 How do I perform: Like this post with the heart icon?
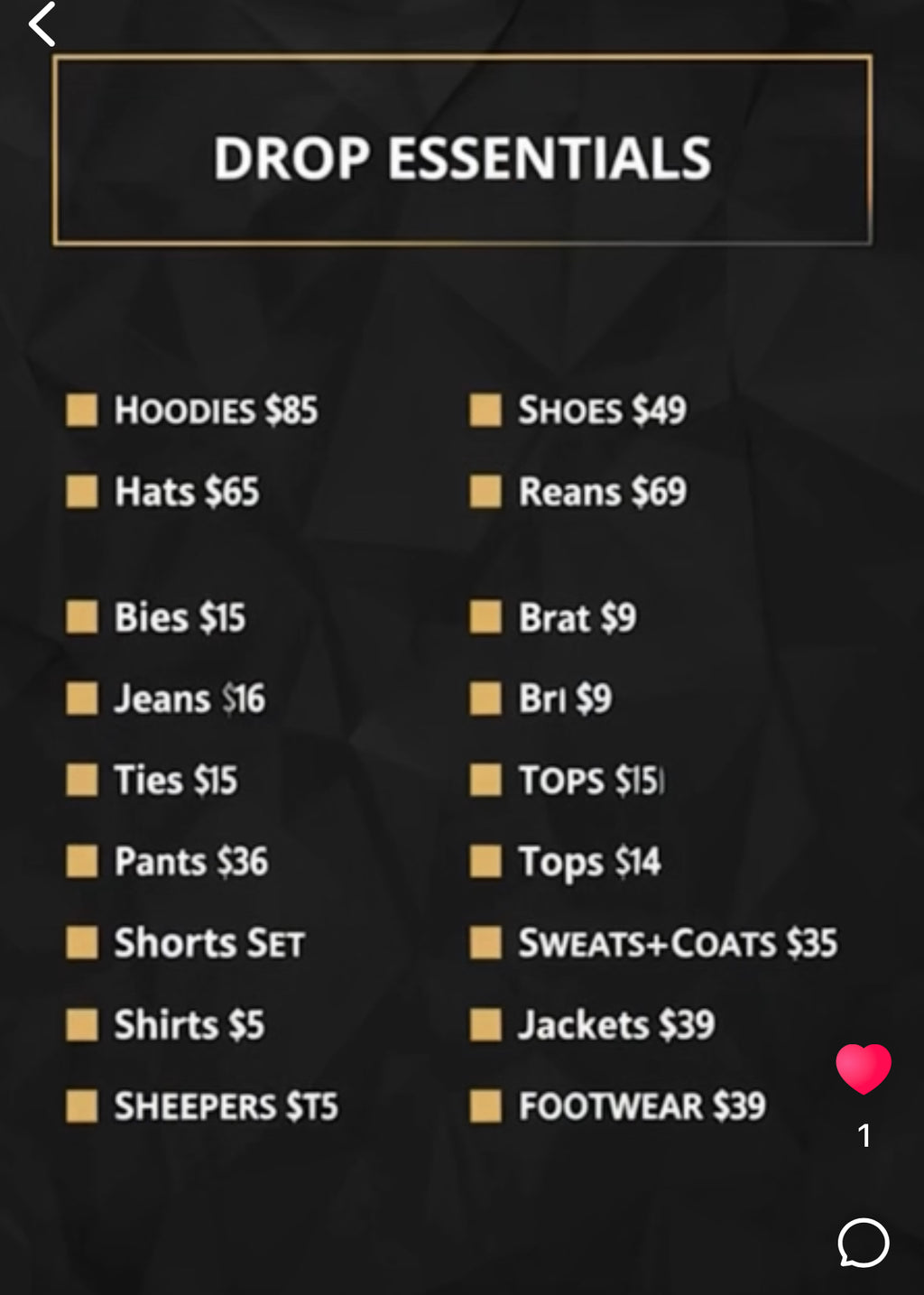coord(863,1069)
